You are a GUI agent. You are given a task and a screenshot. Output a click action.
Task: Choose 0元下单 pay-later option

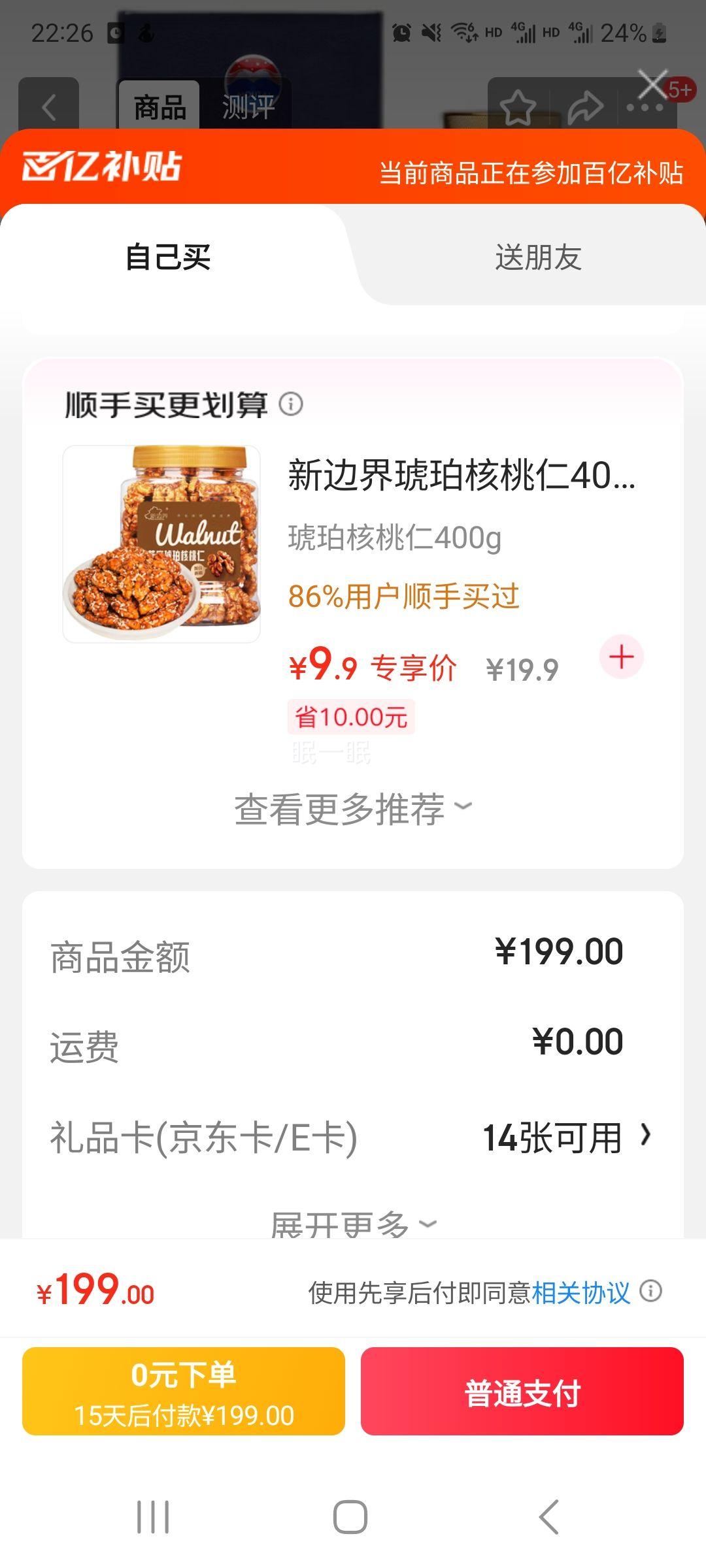click(184, 1392)
